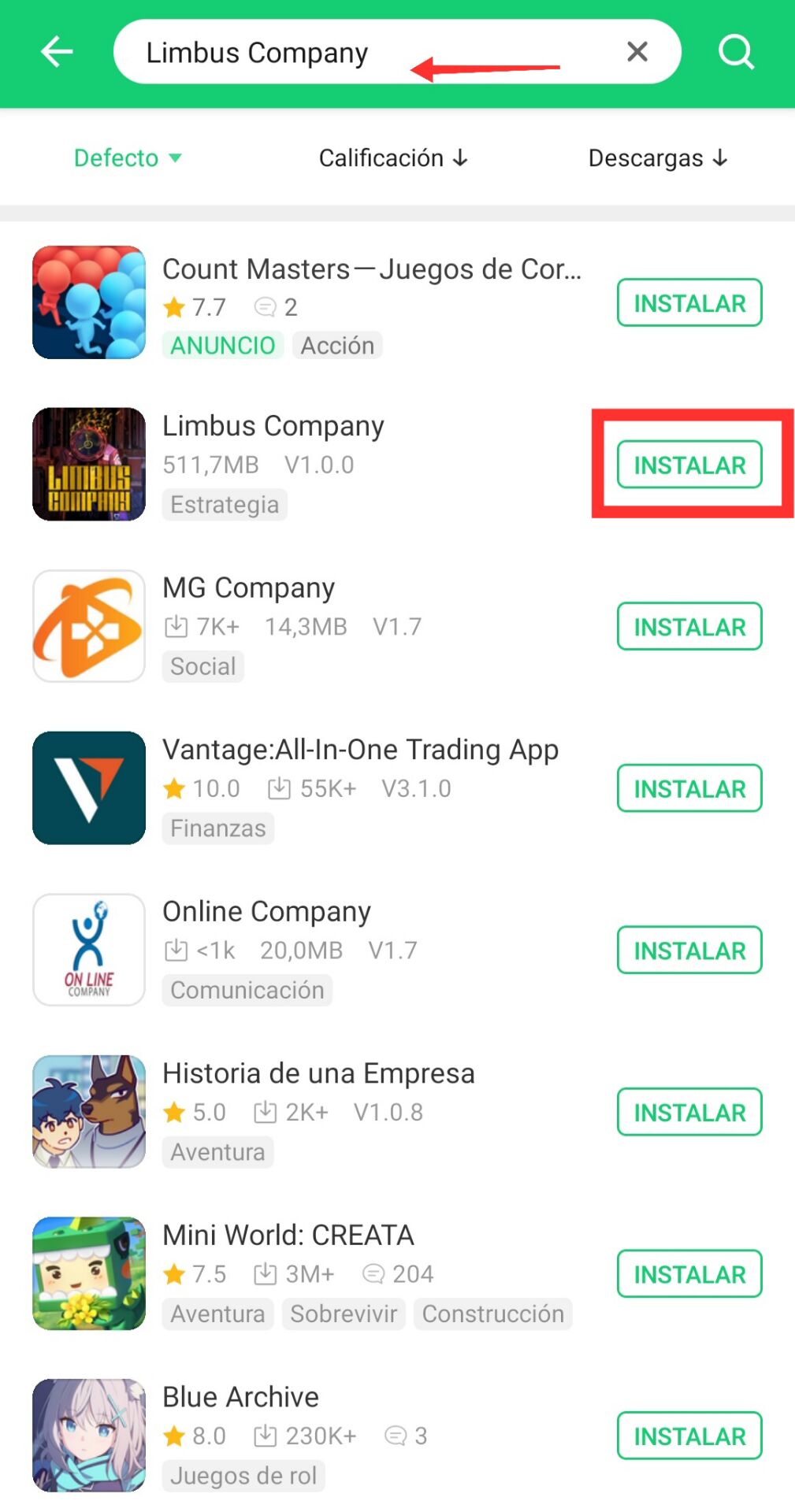Sort results by Calificación descending

393,157
